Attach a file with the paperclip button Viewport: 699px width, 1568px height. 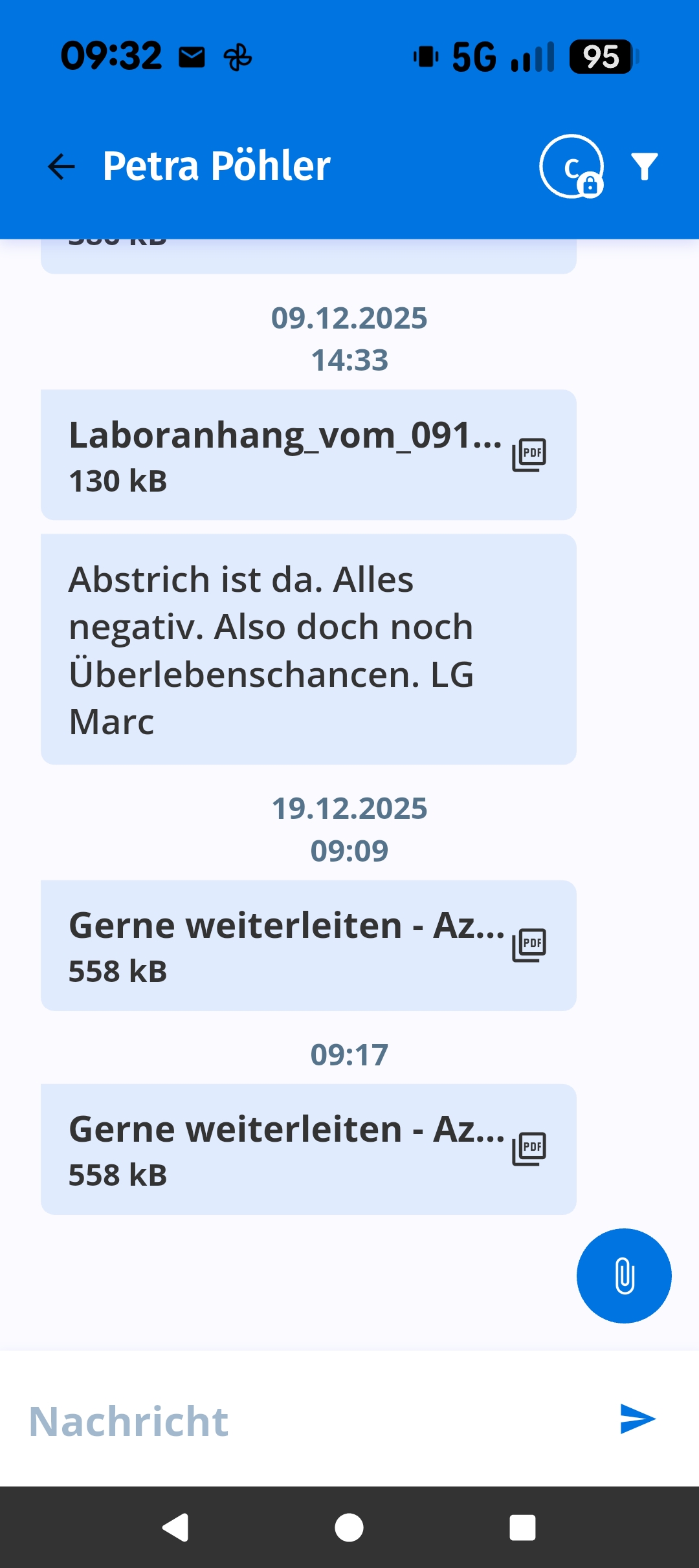pos(624,1276)
